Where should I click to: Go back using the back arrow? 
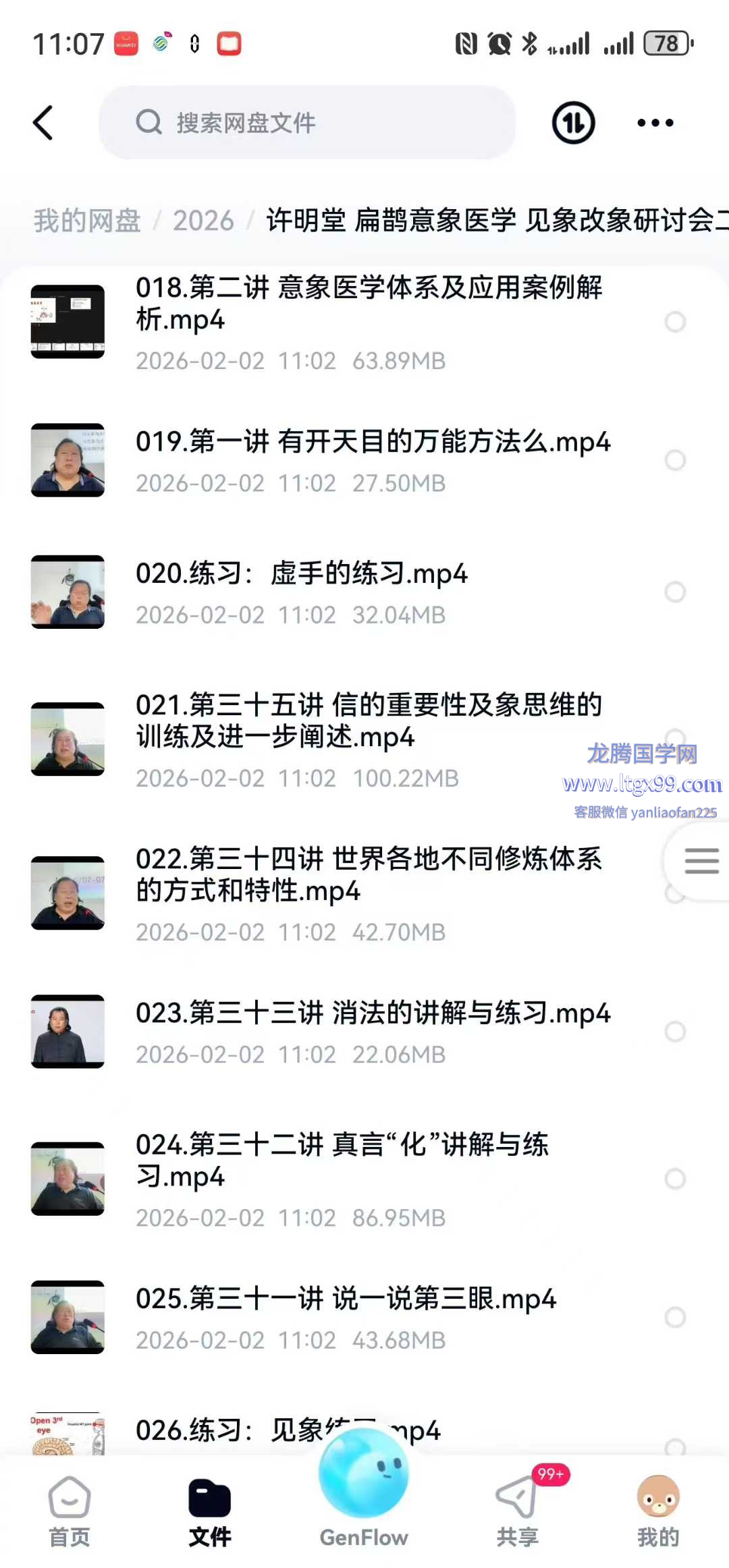point(43,123)
